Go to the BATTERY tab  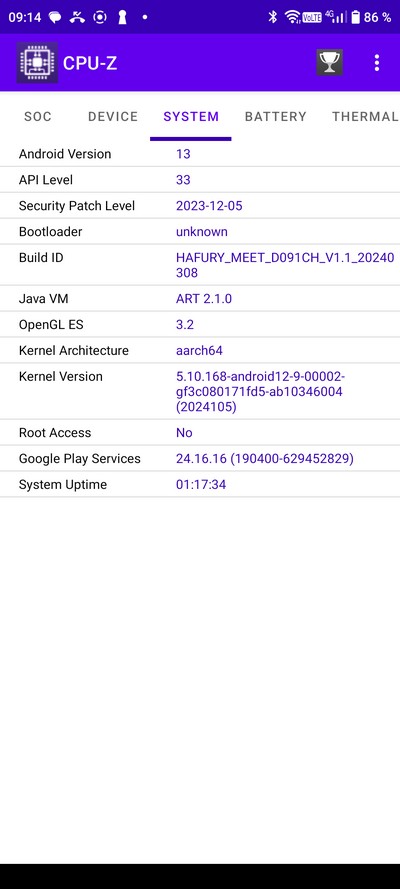pyautogui.click(x=275, y=117)
